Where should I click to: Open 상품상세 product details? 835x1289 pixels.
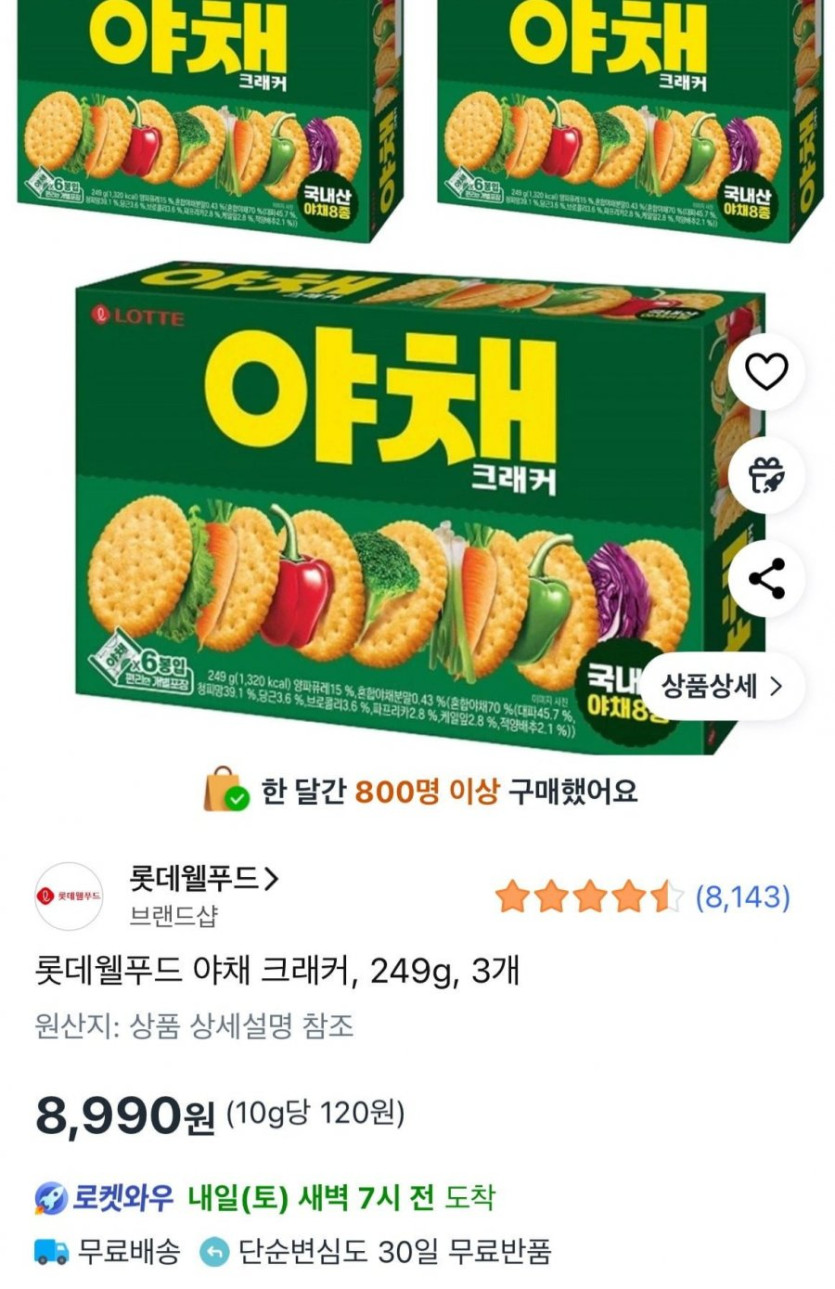(x=722, y=686)
